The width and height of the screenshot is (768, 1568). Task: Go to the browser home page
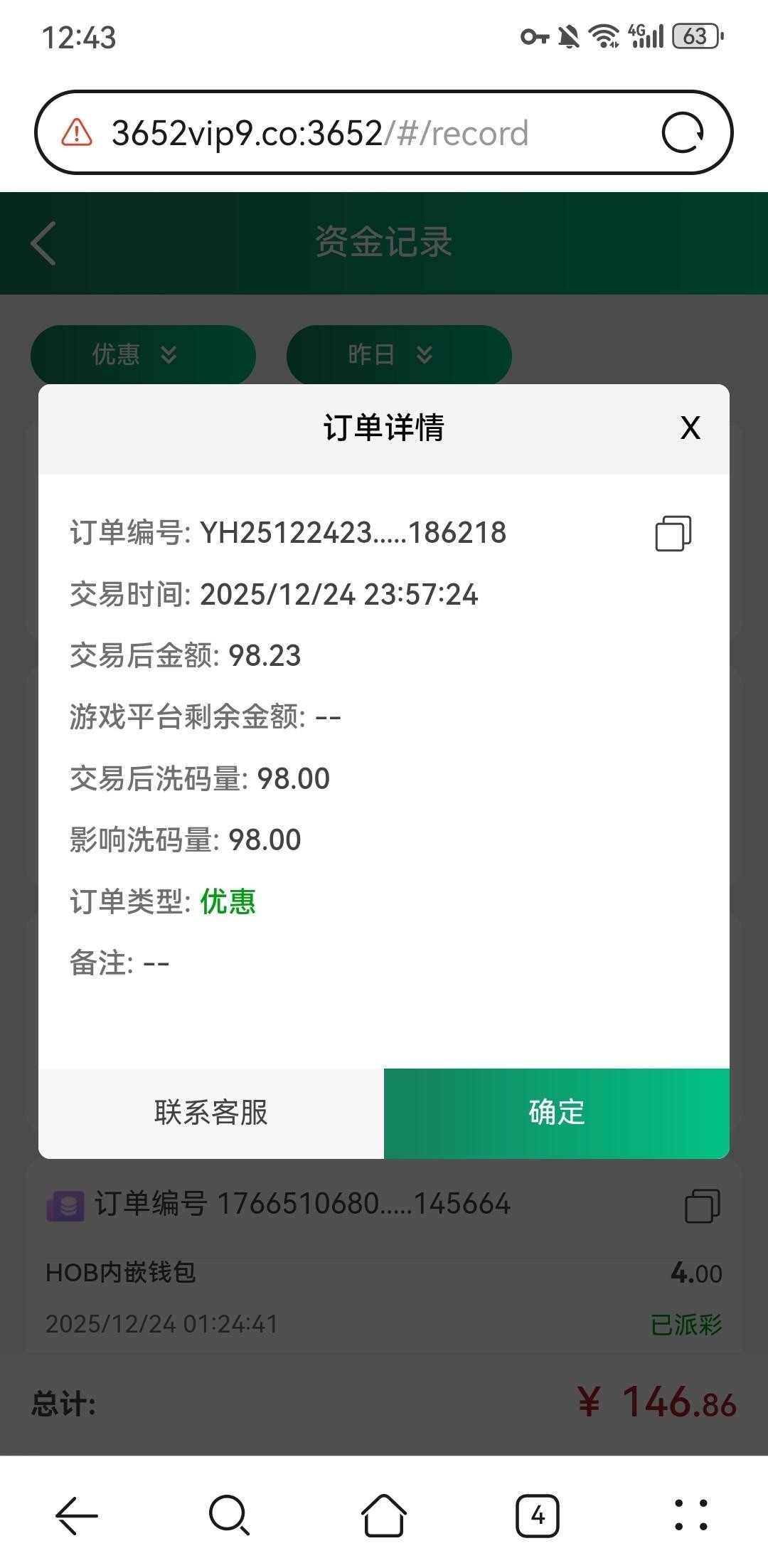pyautogui.click(x=384, y=1516)
